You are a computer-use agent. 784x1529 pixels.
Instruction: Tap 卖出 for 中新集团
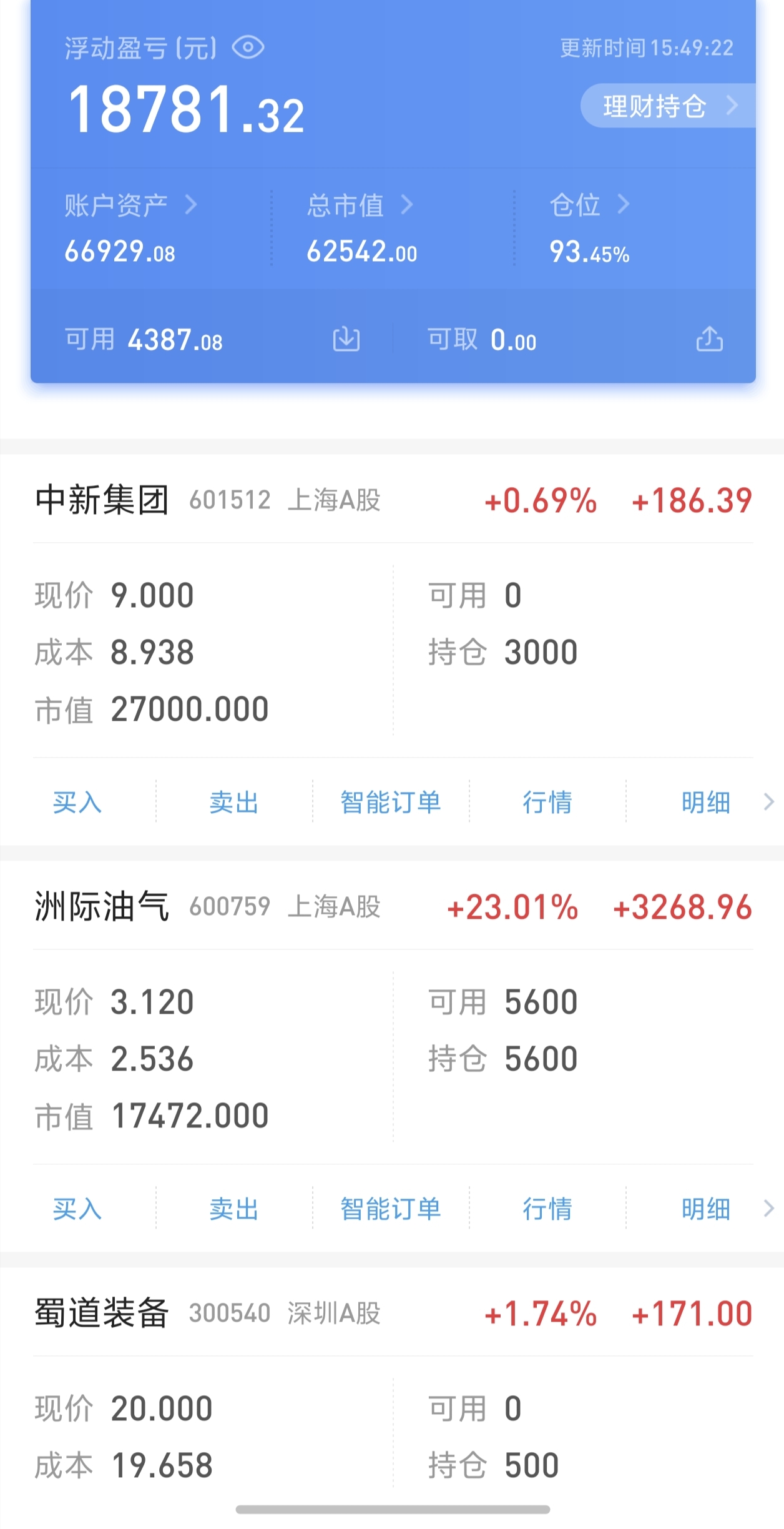[x=234, y=803]
